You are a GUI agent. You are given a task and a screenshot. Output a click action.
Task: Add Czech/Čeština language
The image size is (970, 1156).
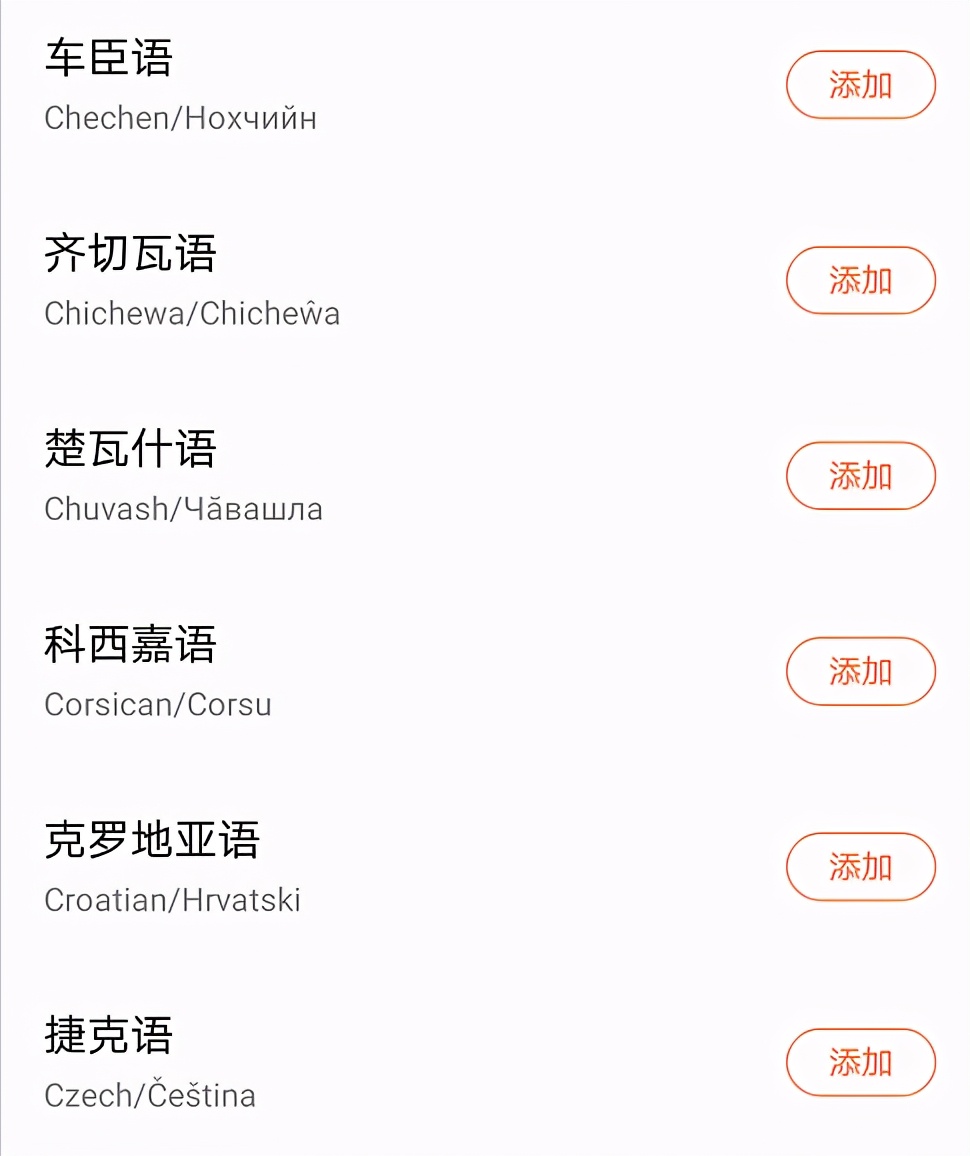click(860, 1062)
